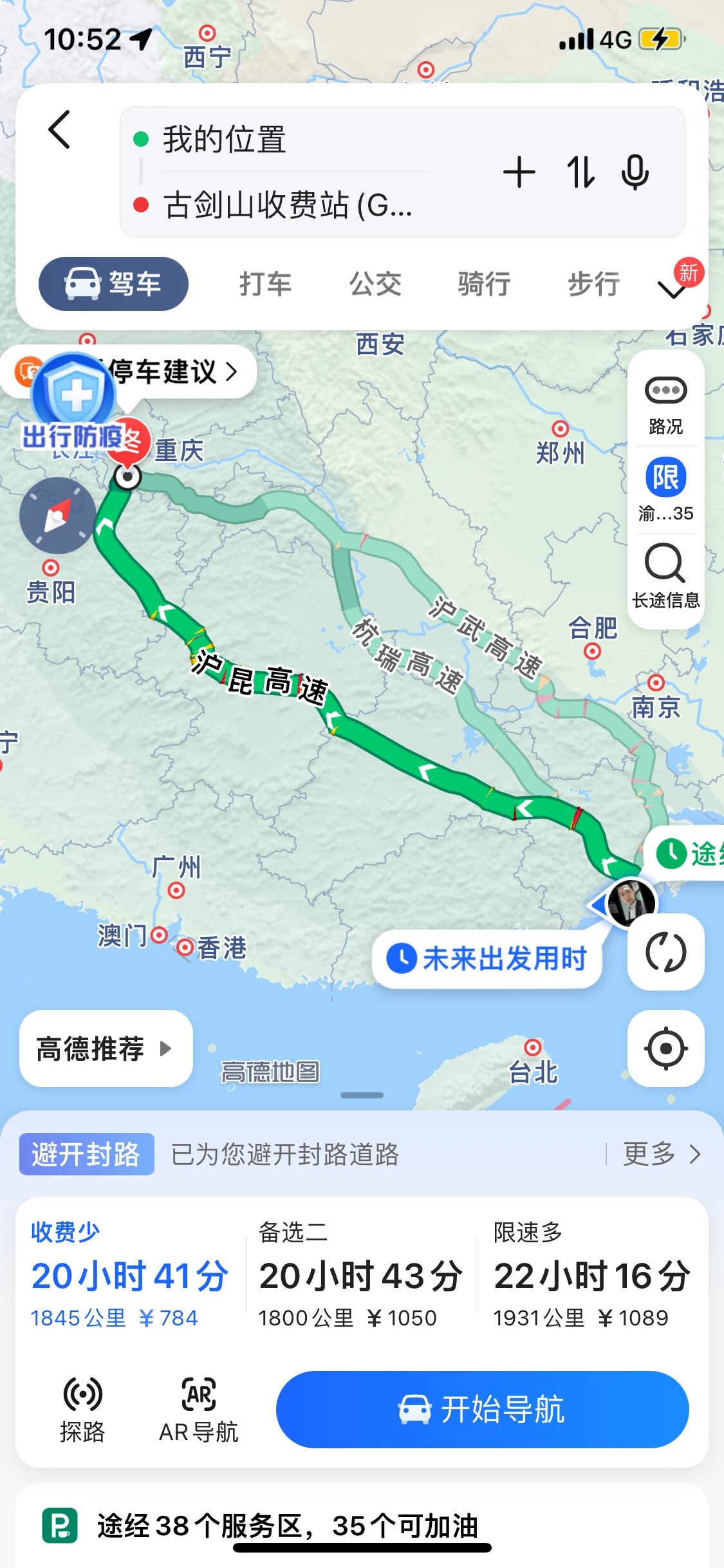This screenshot has height=1568, width=724.
Task: Expand more travel modes dropdown
Action: [672, 290]
